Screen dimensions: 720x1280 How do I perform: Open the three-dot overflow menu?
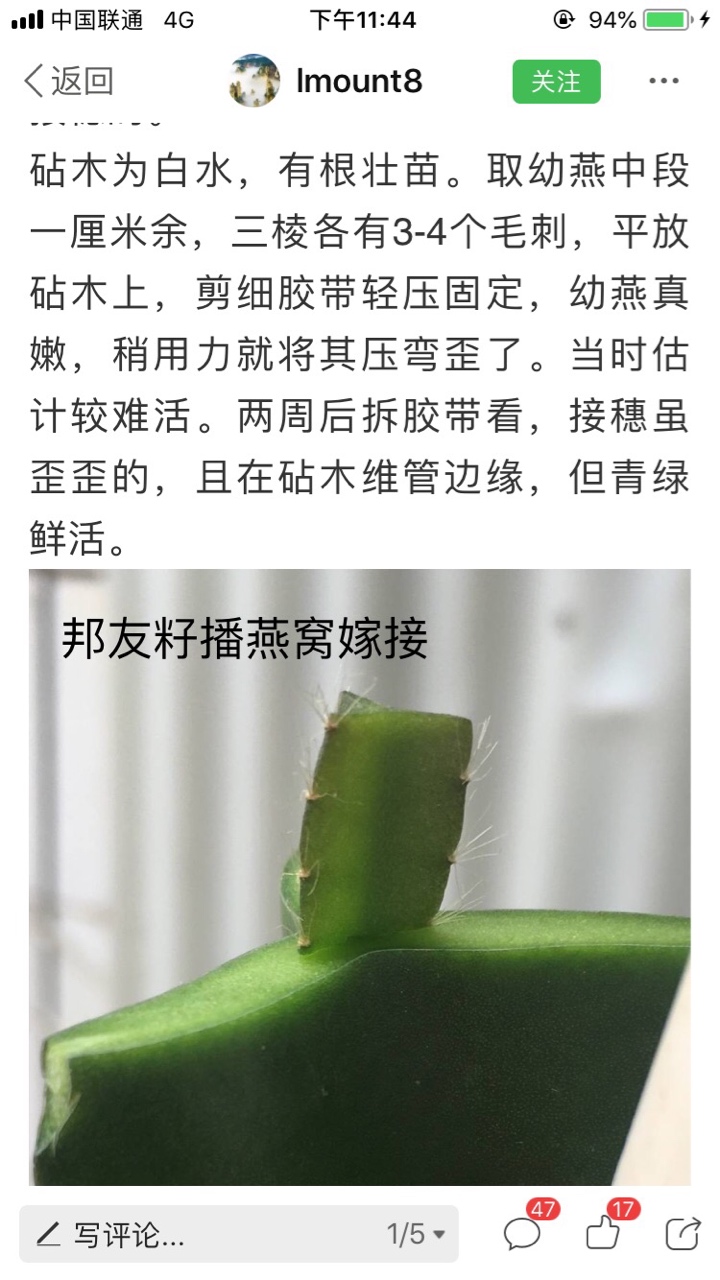(x=664, y=82)
